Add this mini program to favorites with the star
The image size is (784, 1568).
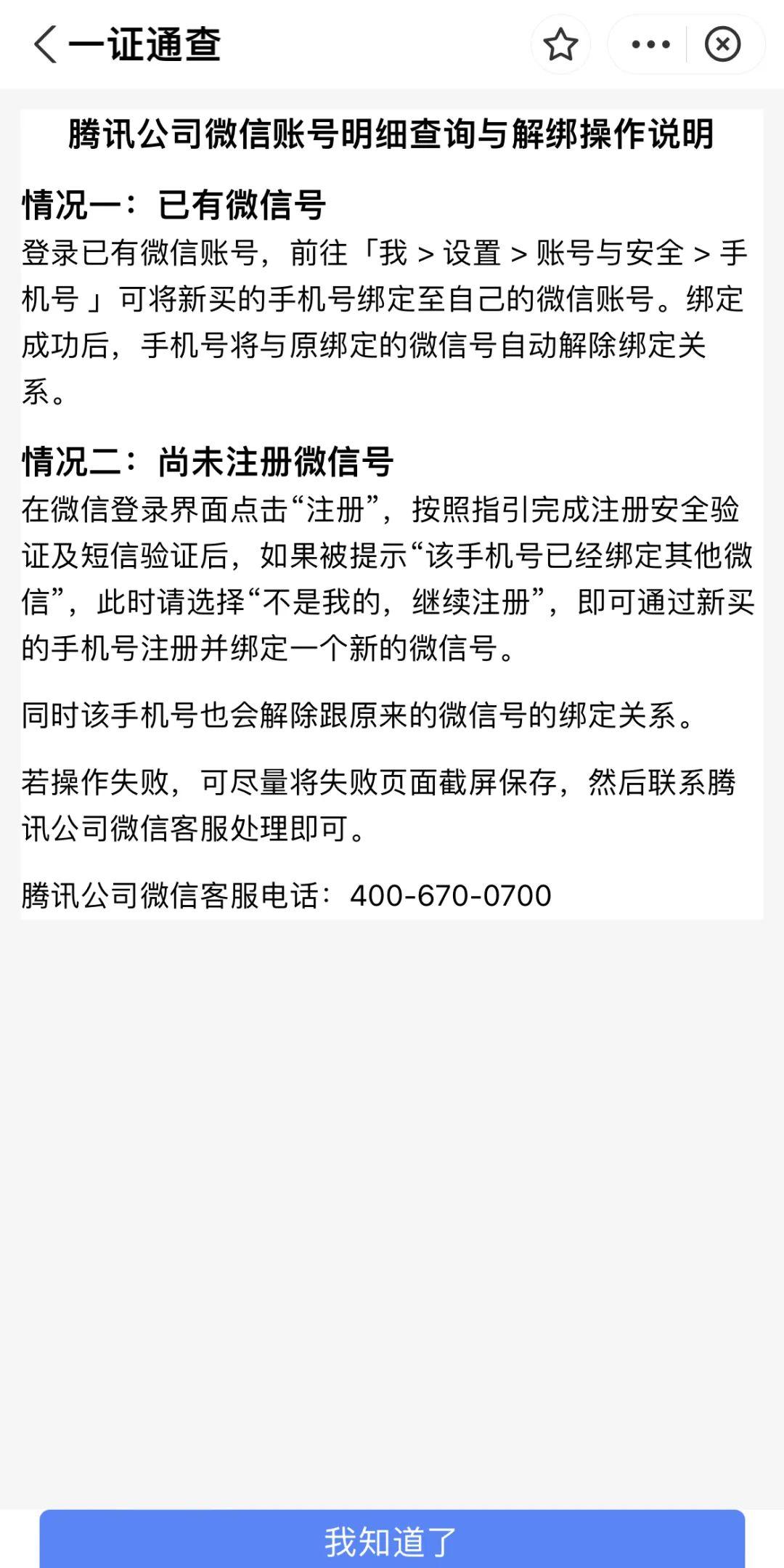pyautogui.click(x=560, y=44)
